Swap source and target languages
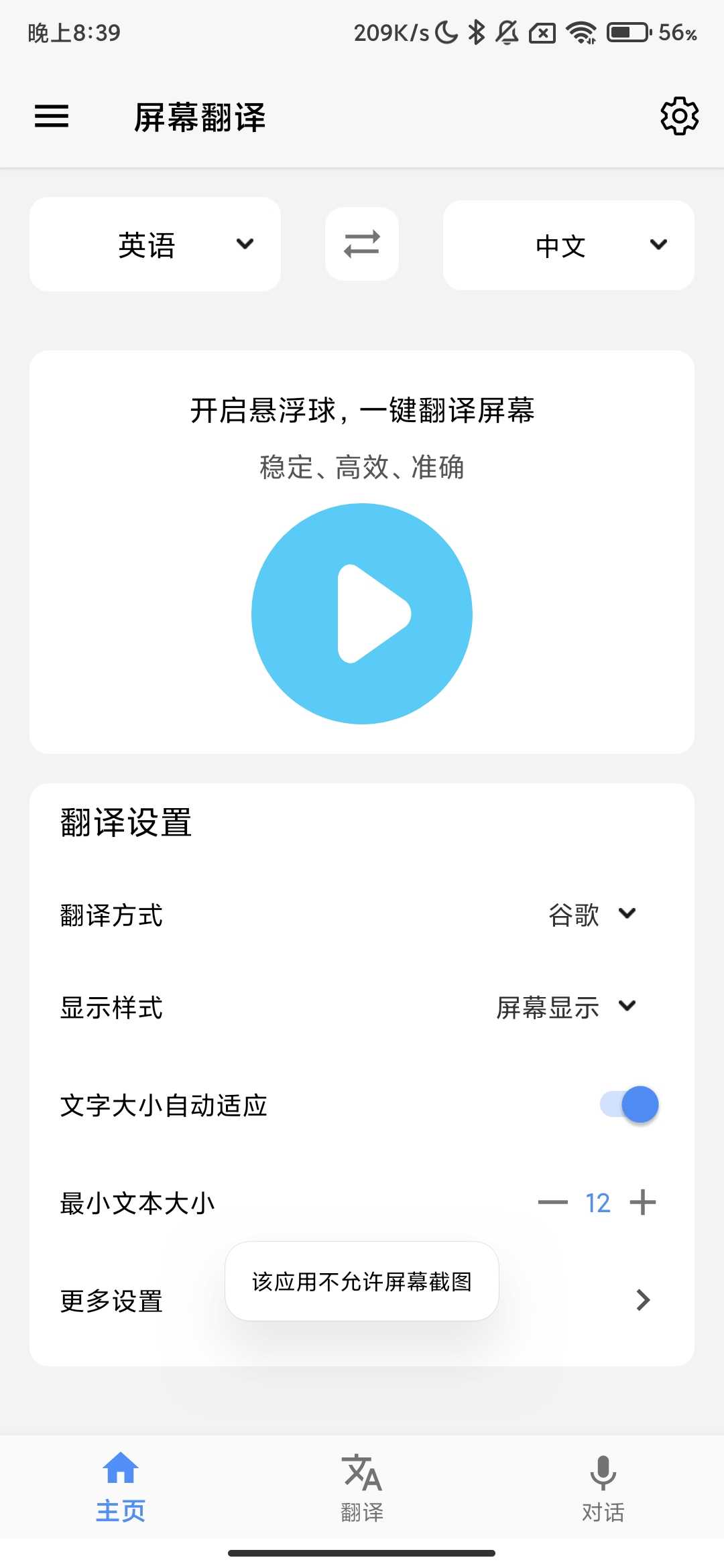724x1568 pixels. click(361, 244)
